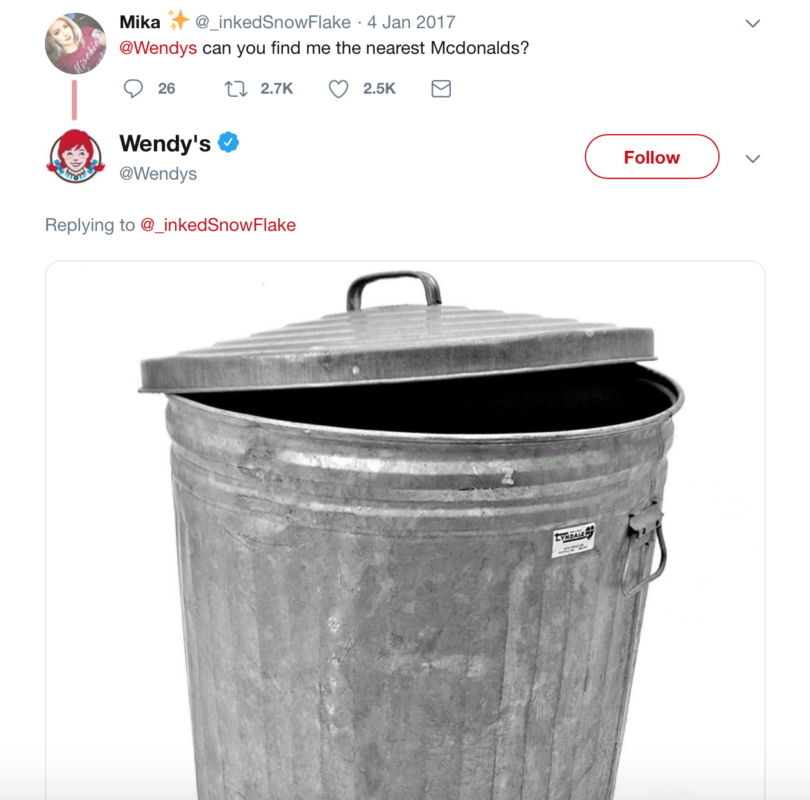This screenshot has width=810, height=800.
Task: Follow the Wendy's account
Action: click(651, 157)
